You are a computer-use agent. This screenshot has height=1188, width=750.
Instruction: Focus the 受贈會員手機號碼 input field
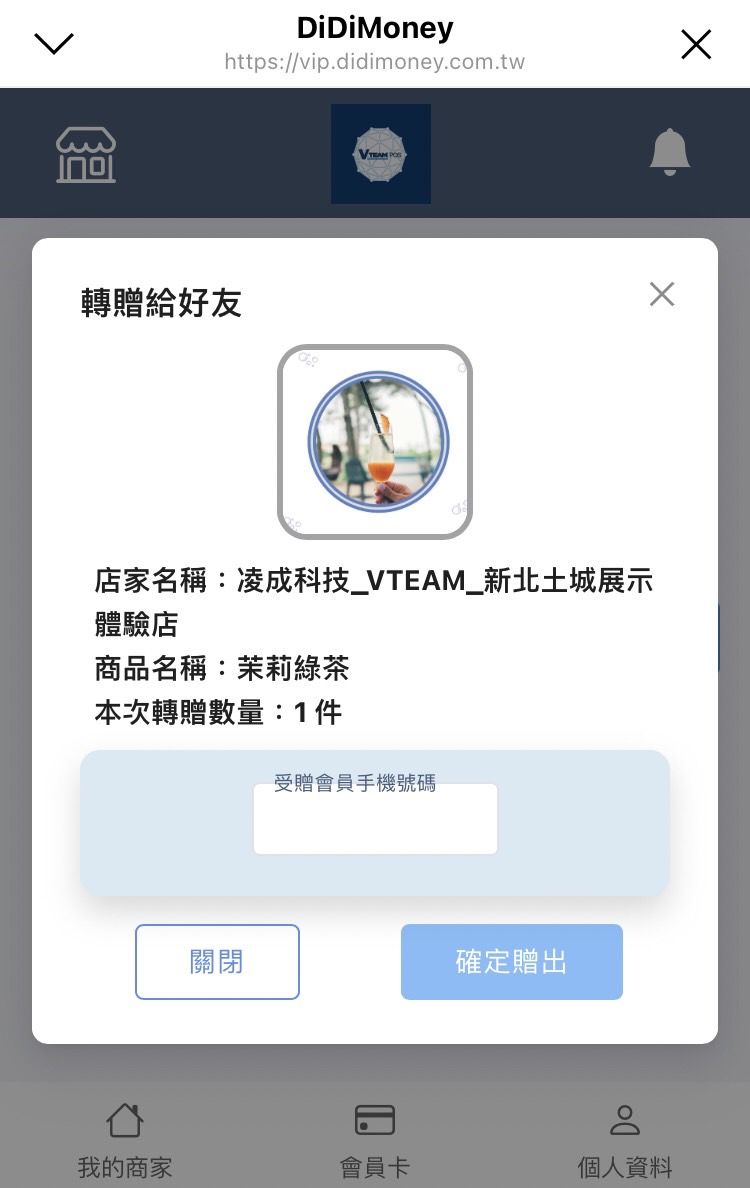(375, 818)
